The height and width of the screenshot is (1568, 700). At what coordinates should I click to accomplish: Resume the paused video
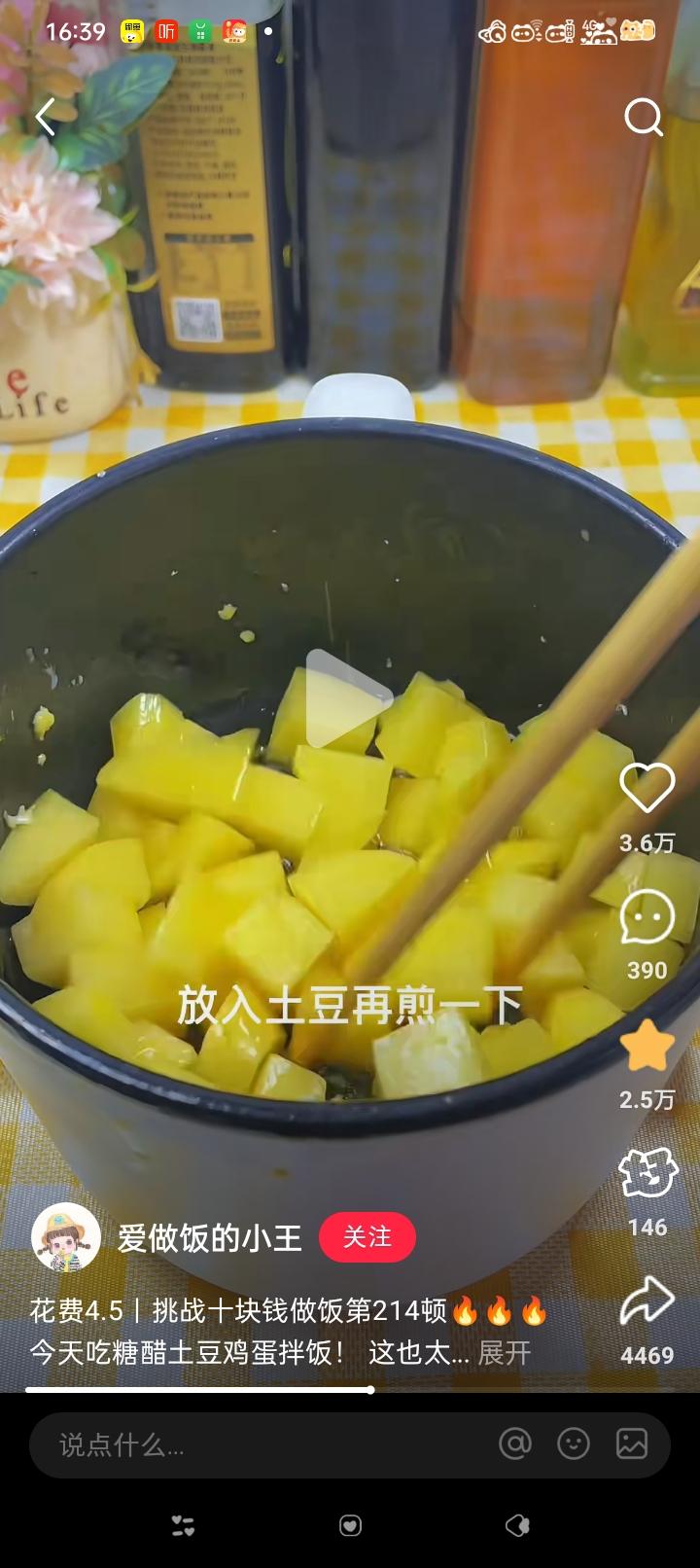coord(347,698)
